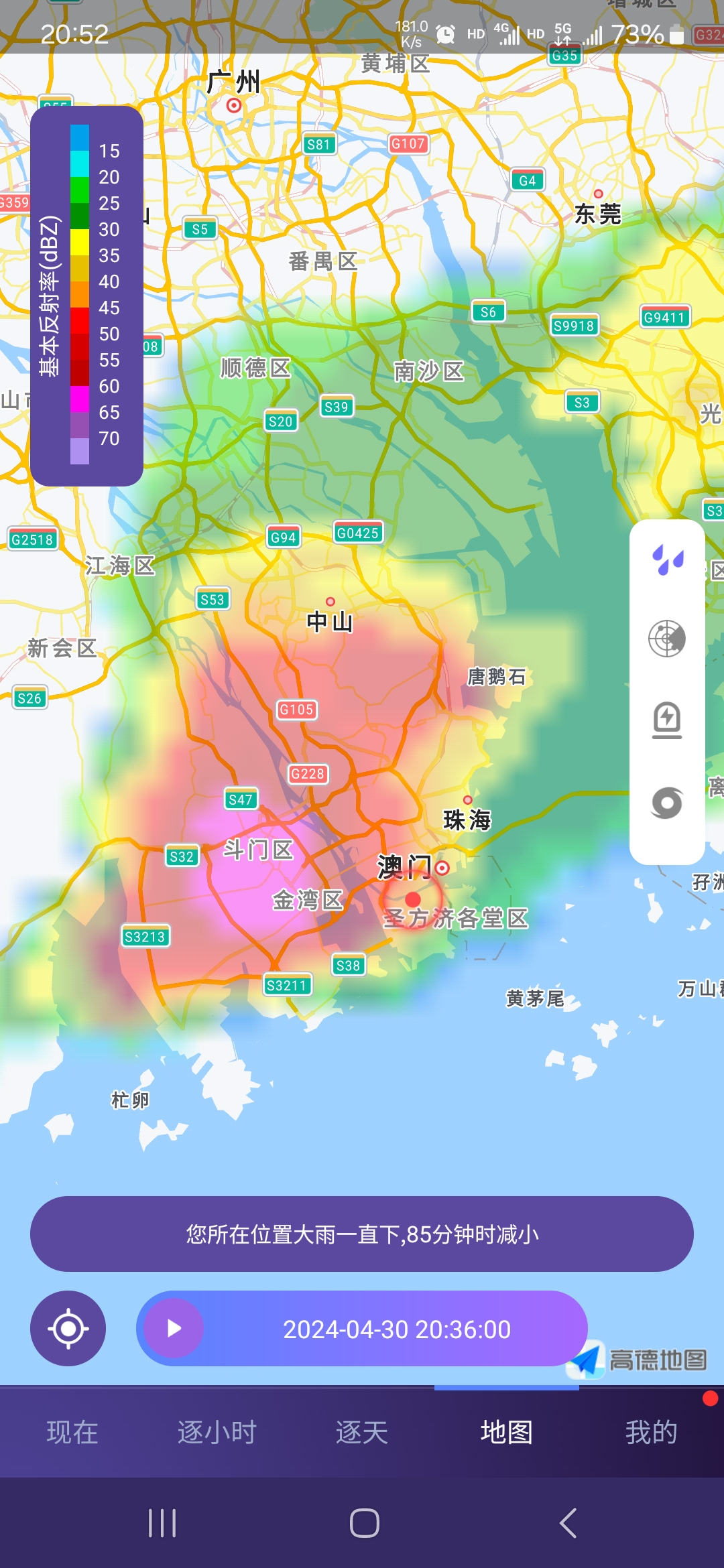Open the typhoon tracking layer
The width and height of the screenshot is (724, 1568).
(667, 803)
